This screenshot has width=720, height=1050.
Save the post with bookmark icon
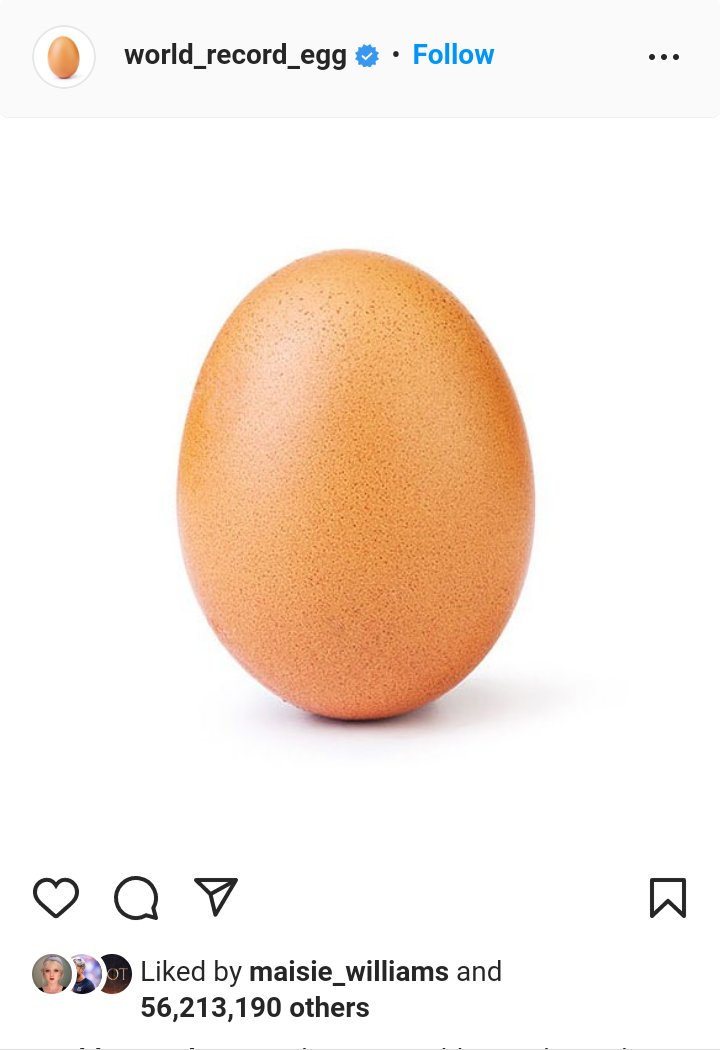pyautogui.click(x=667, y=897)
